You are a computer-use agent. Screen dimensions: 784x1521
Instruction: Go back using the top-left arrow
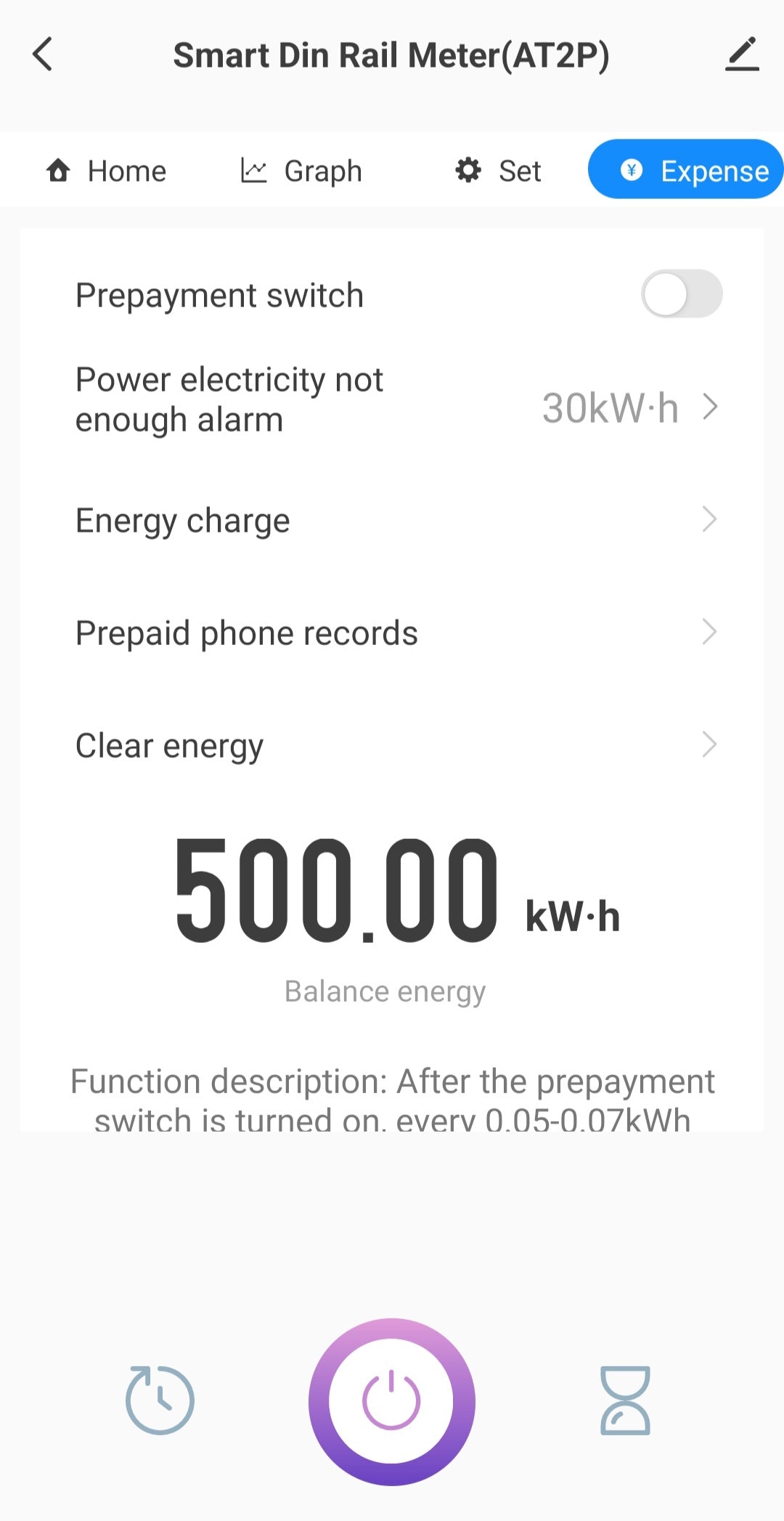43,54
